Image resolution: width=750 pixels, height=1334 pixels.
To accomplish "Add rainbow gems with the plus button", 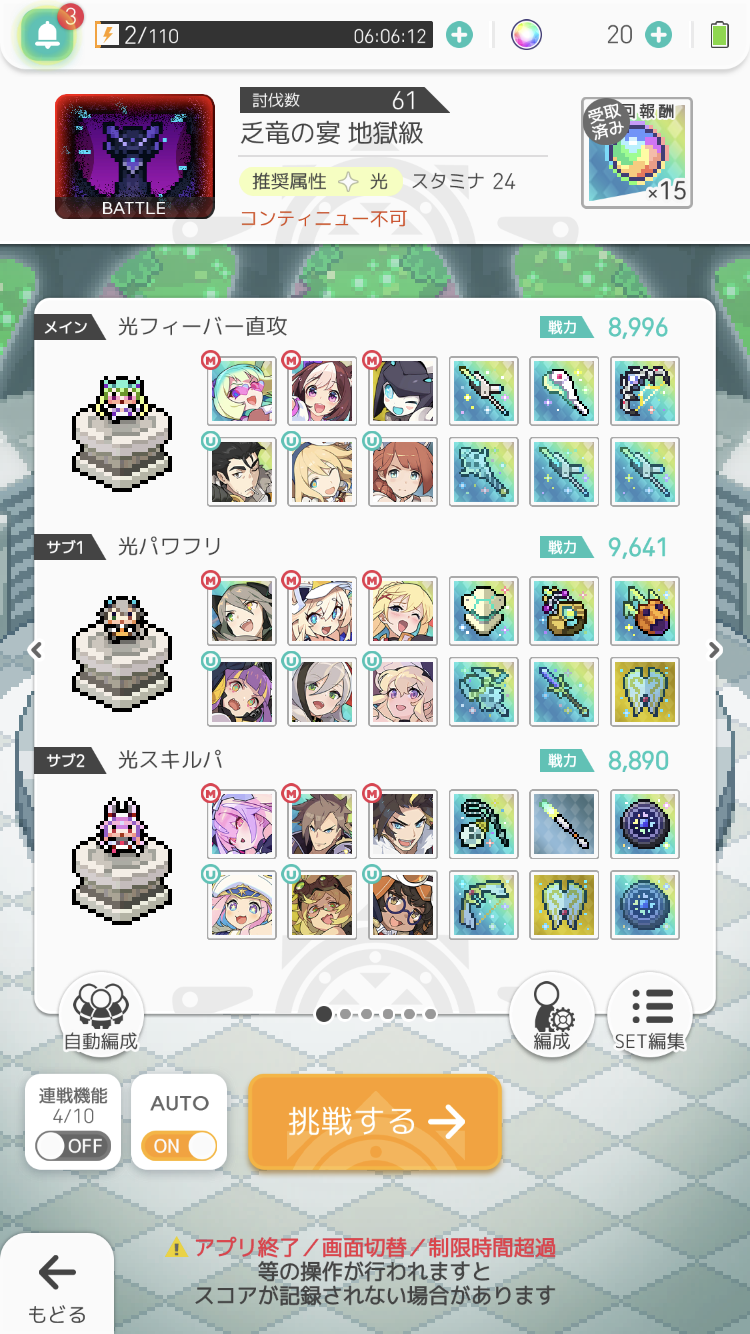I will coord(658,36).
